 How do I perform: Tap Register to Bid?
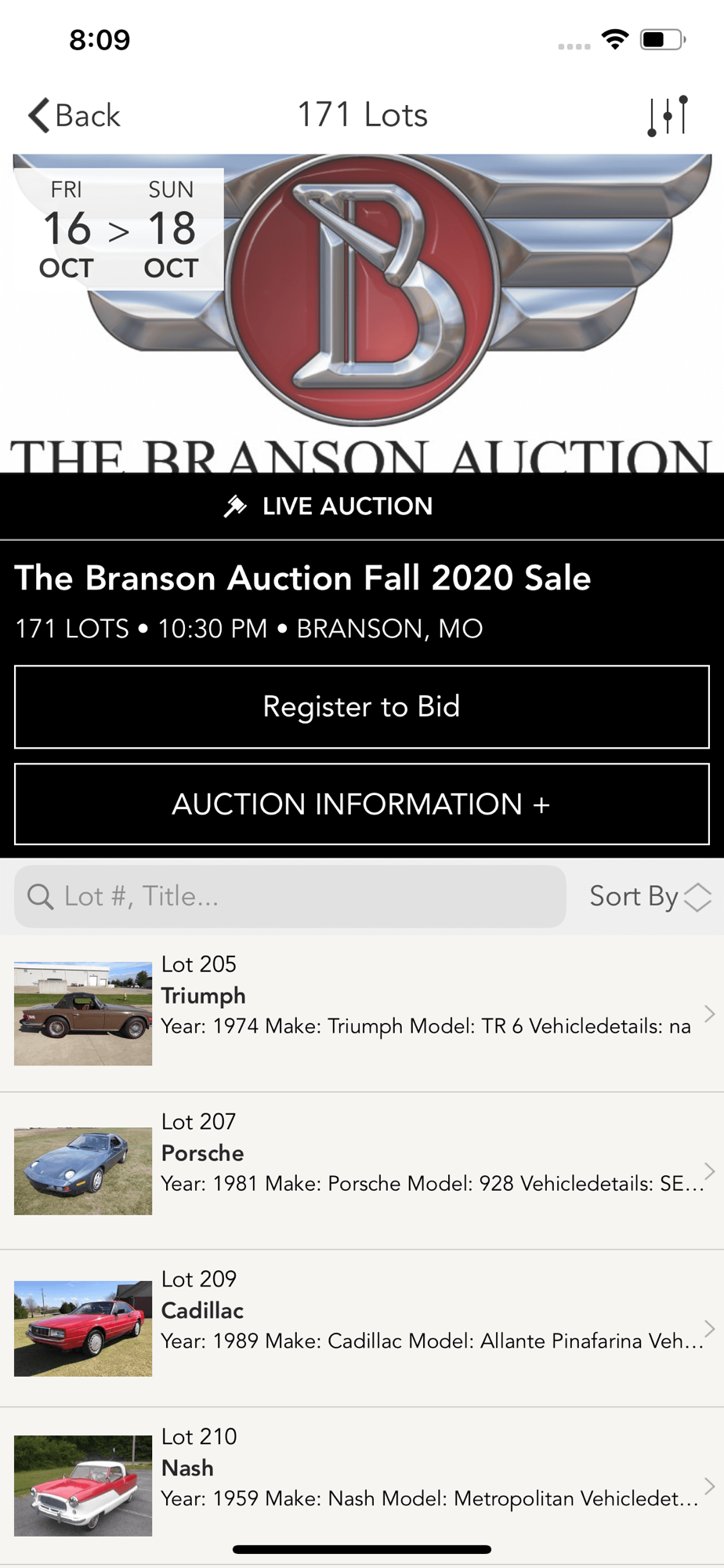coord(362,707)
